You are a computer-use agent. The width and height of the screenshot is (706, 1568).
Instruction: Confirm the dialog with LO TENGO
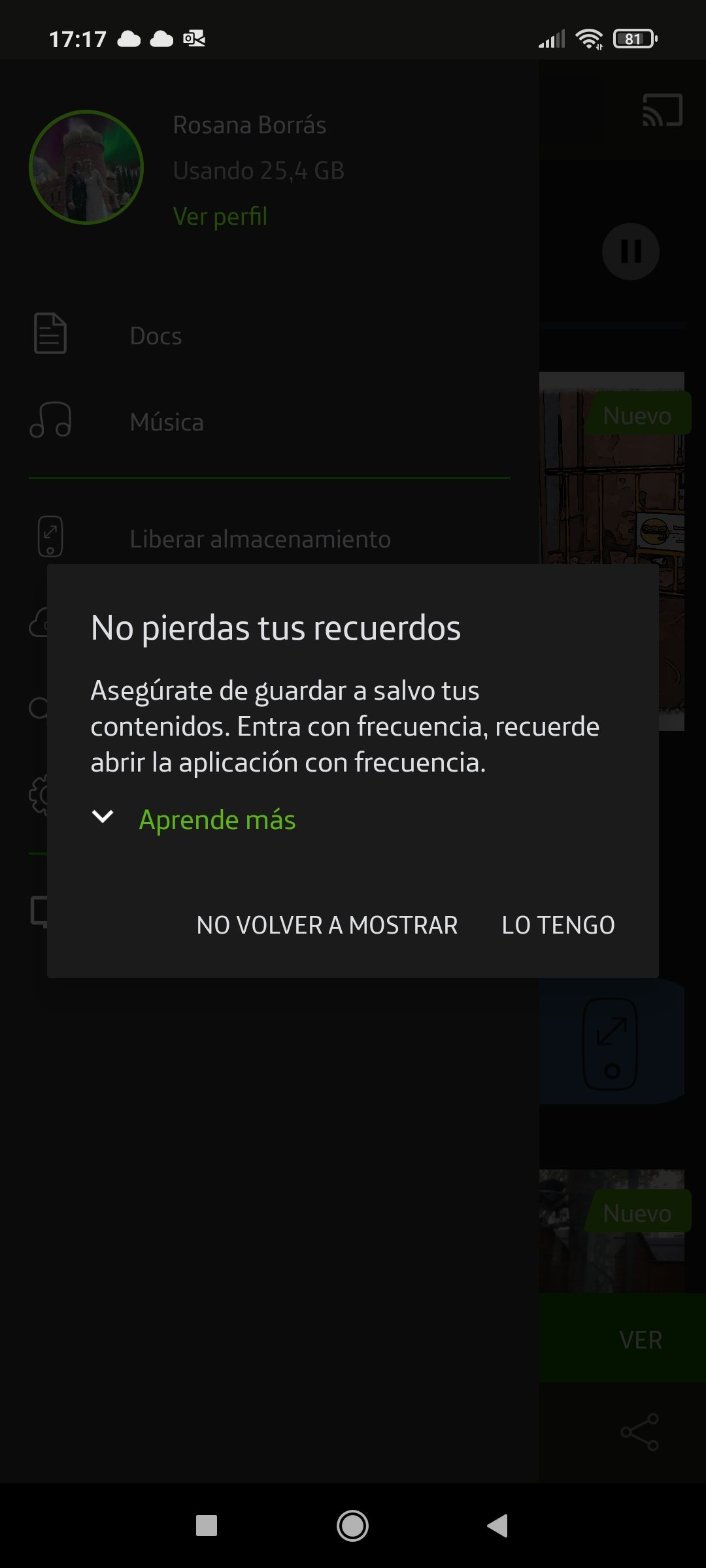point(558,924)
